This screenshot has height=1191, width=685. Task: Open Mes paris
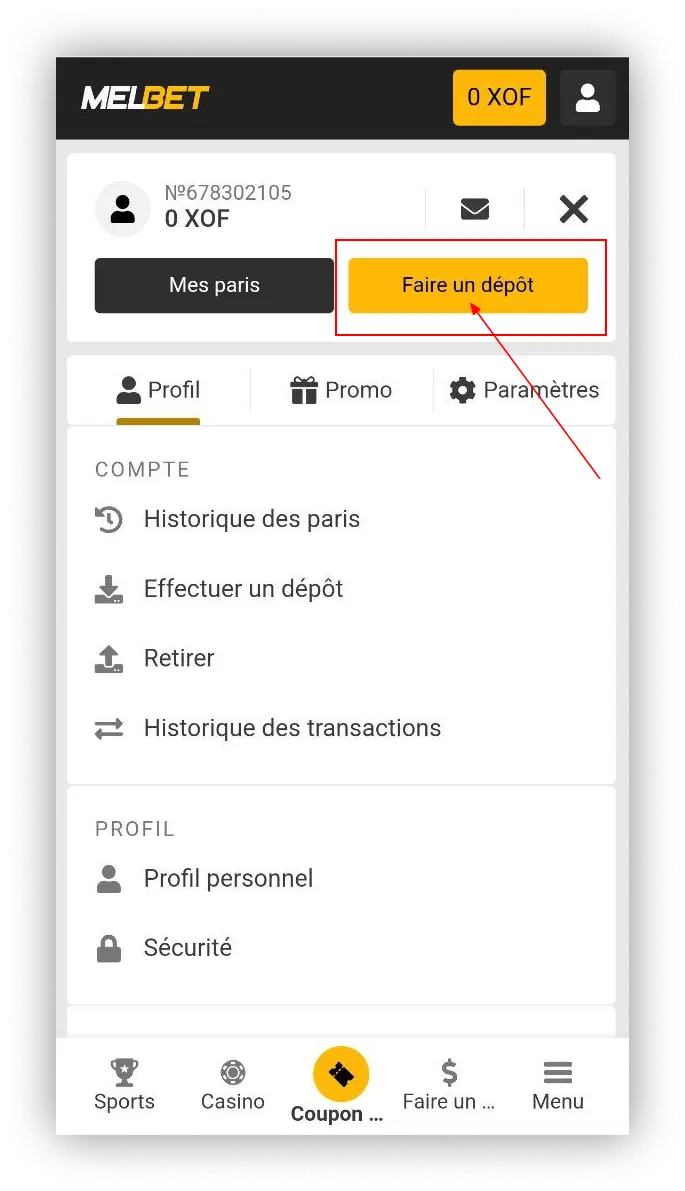coord(214,285)
